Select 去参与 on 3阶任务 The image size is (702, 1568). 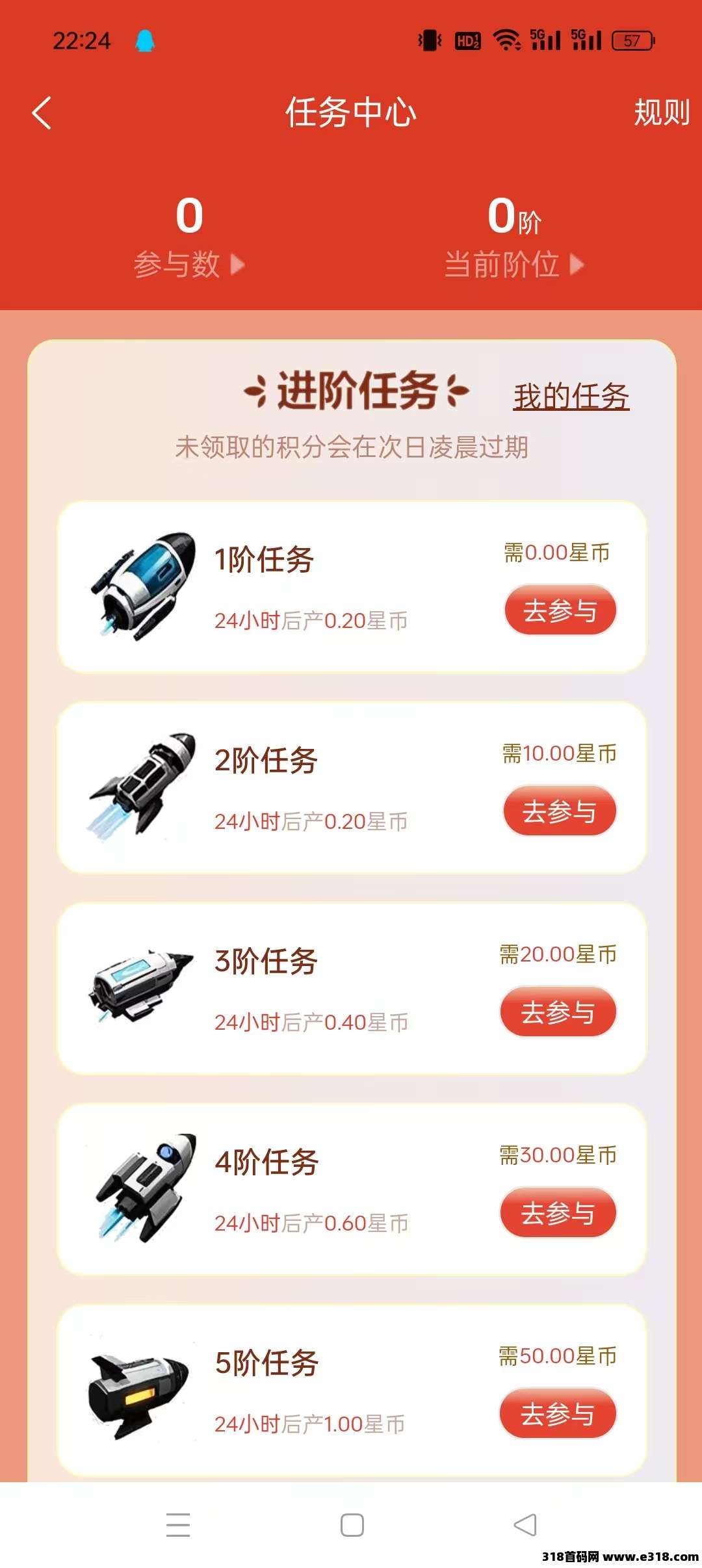pos(558,1012)
